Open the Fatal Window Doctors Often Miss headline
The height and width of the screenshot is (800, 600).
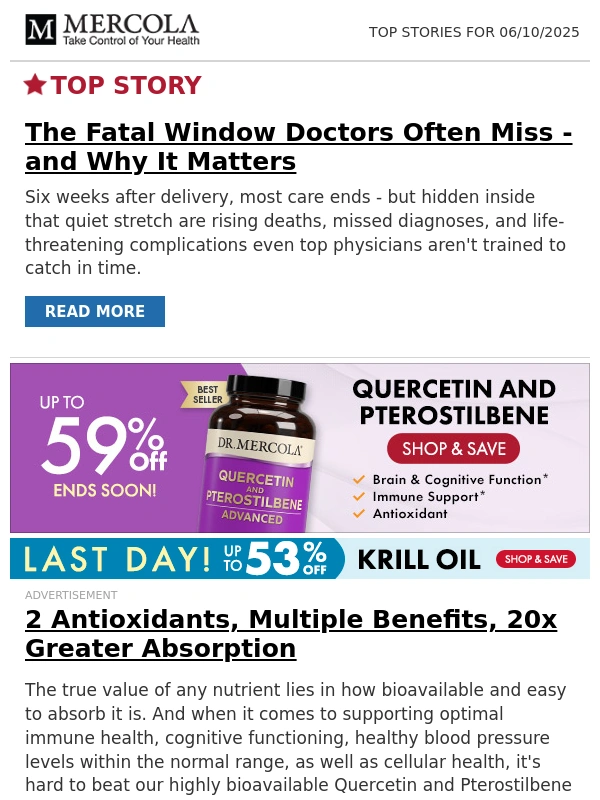pos(298,147)
